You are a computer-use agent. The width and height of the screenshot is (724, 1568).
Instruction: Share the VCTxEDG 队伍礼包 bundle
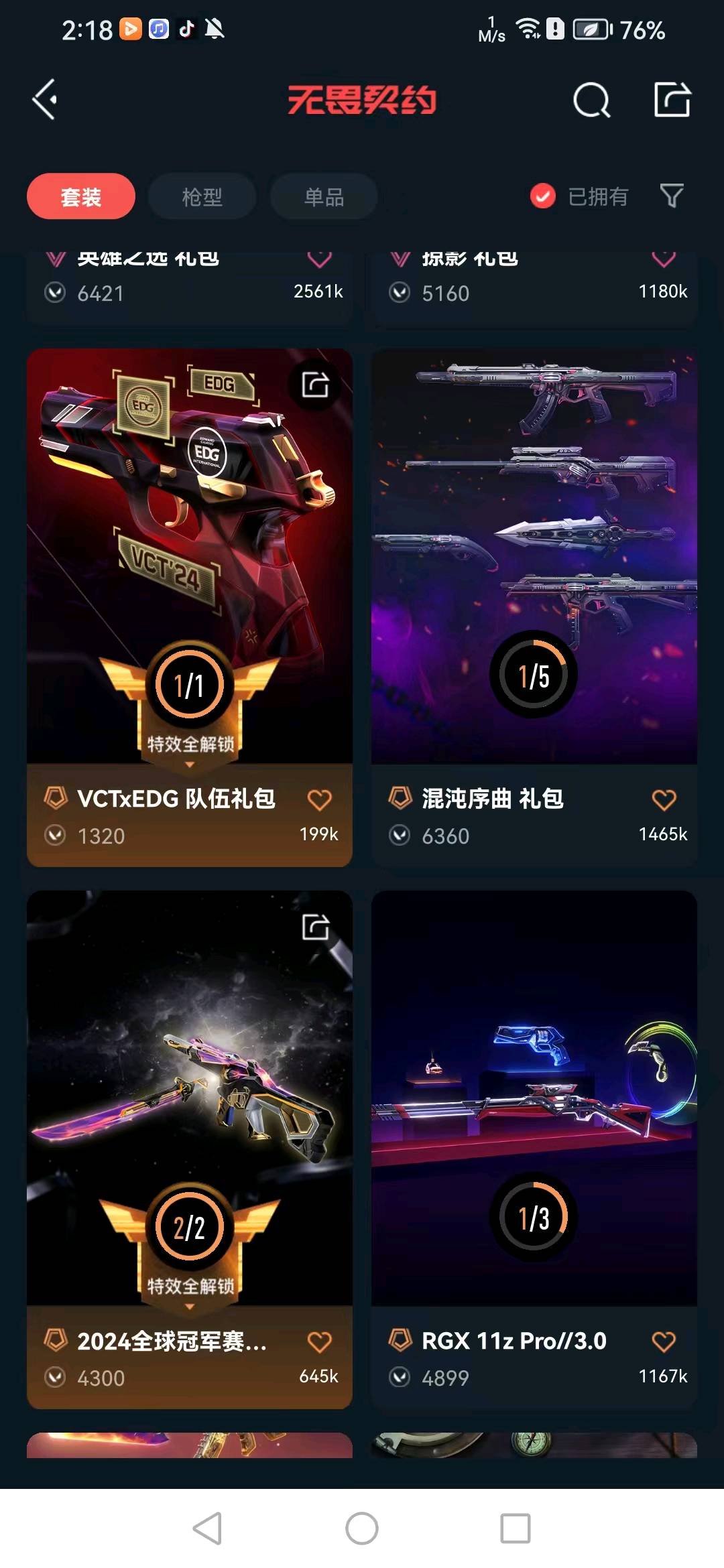[x=315, y=384]
